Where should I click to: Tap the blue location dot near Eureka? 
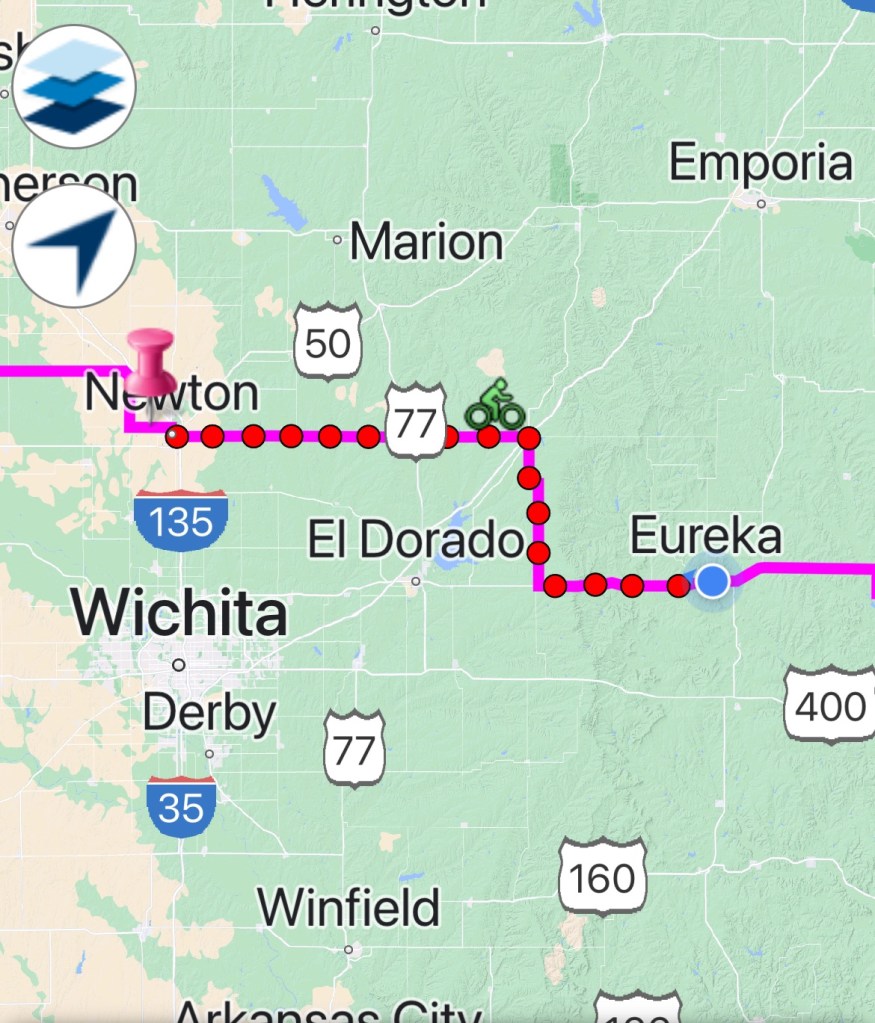click(x=712, y=580)
